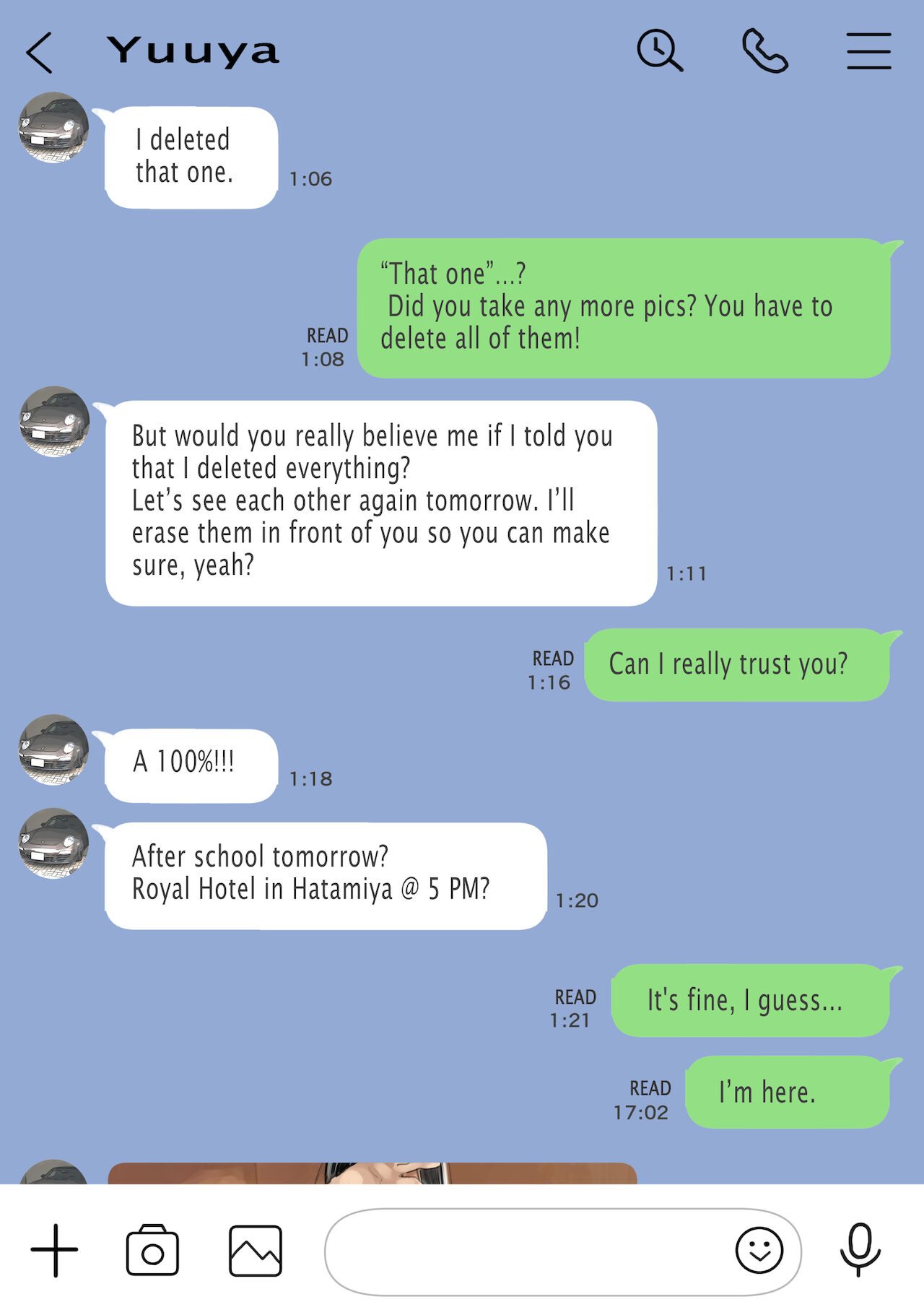This screenshot has height=1307, width=924.
Task: Open the photo message Yuuya sent
Action: (x=372, y=1173)
